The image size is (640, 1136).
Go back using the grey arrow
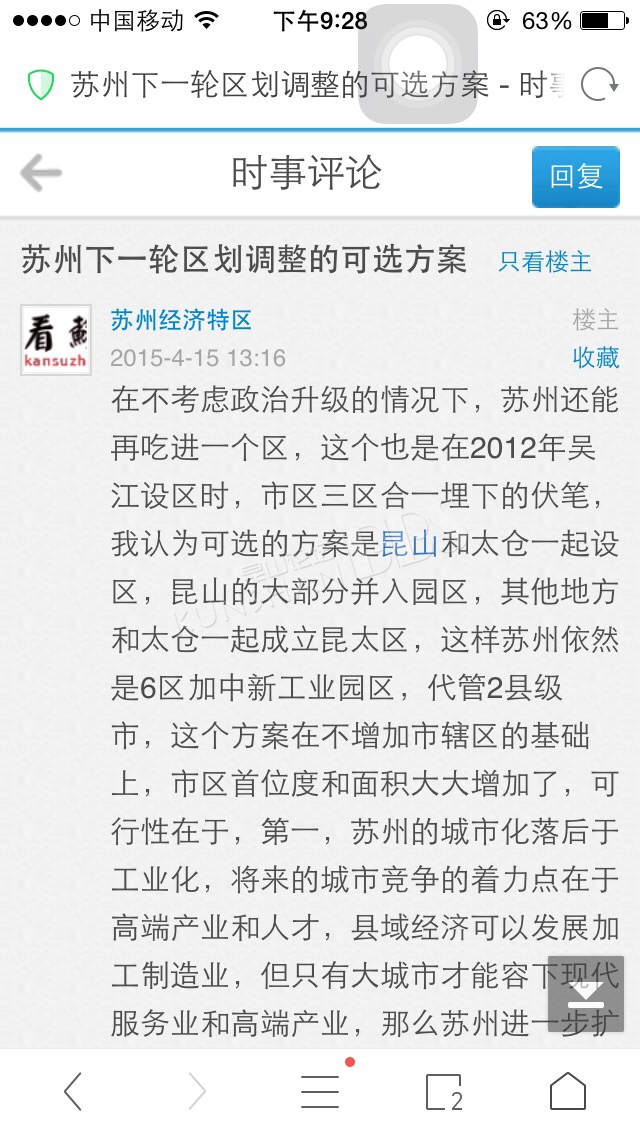tap(41, 174)
